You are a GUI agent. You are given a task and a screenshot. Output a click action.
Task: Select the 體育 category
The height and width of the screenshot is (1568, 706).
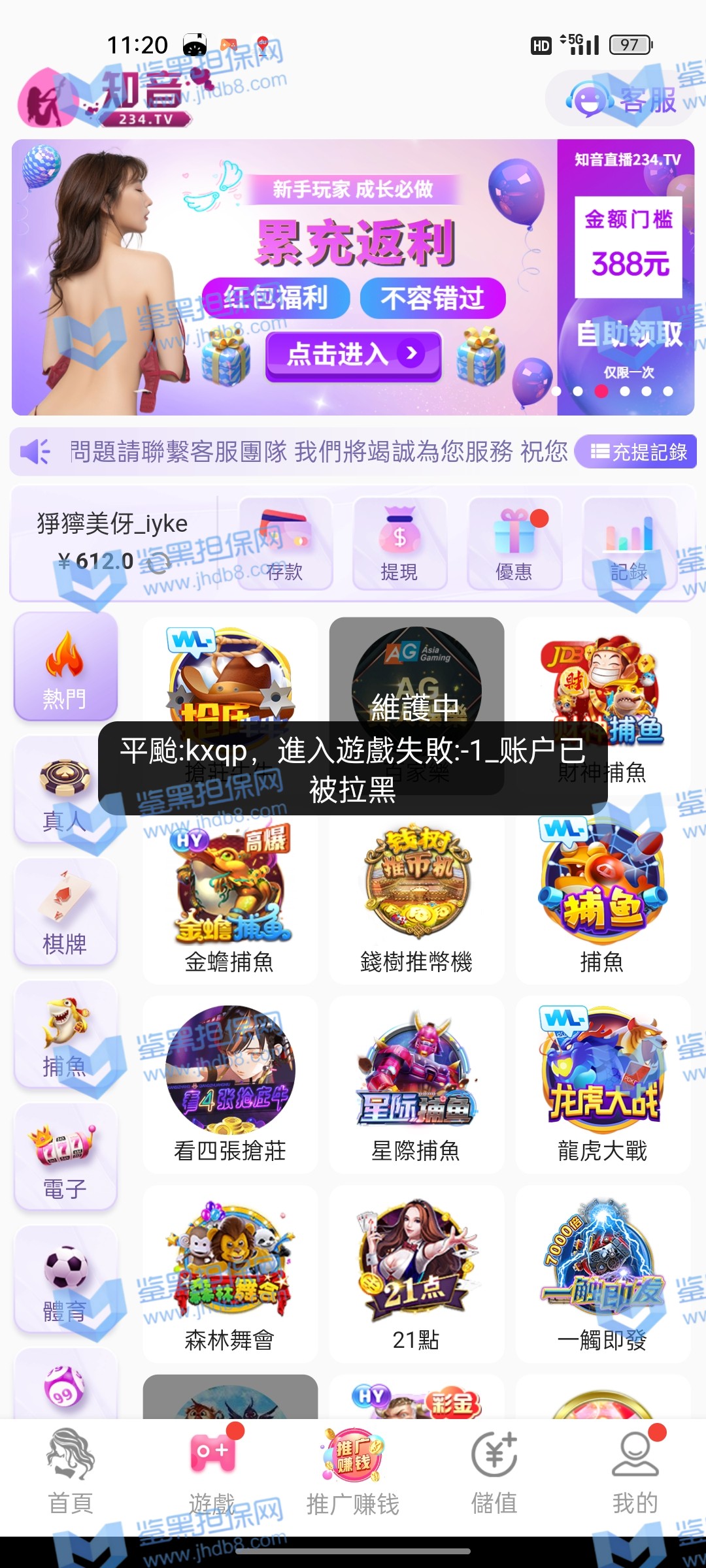coord(65,1279)
